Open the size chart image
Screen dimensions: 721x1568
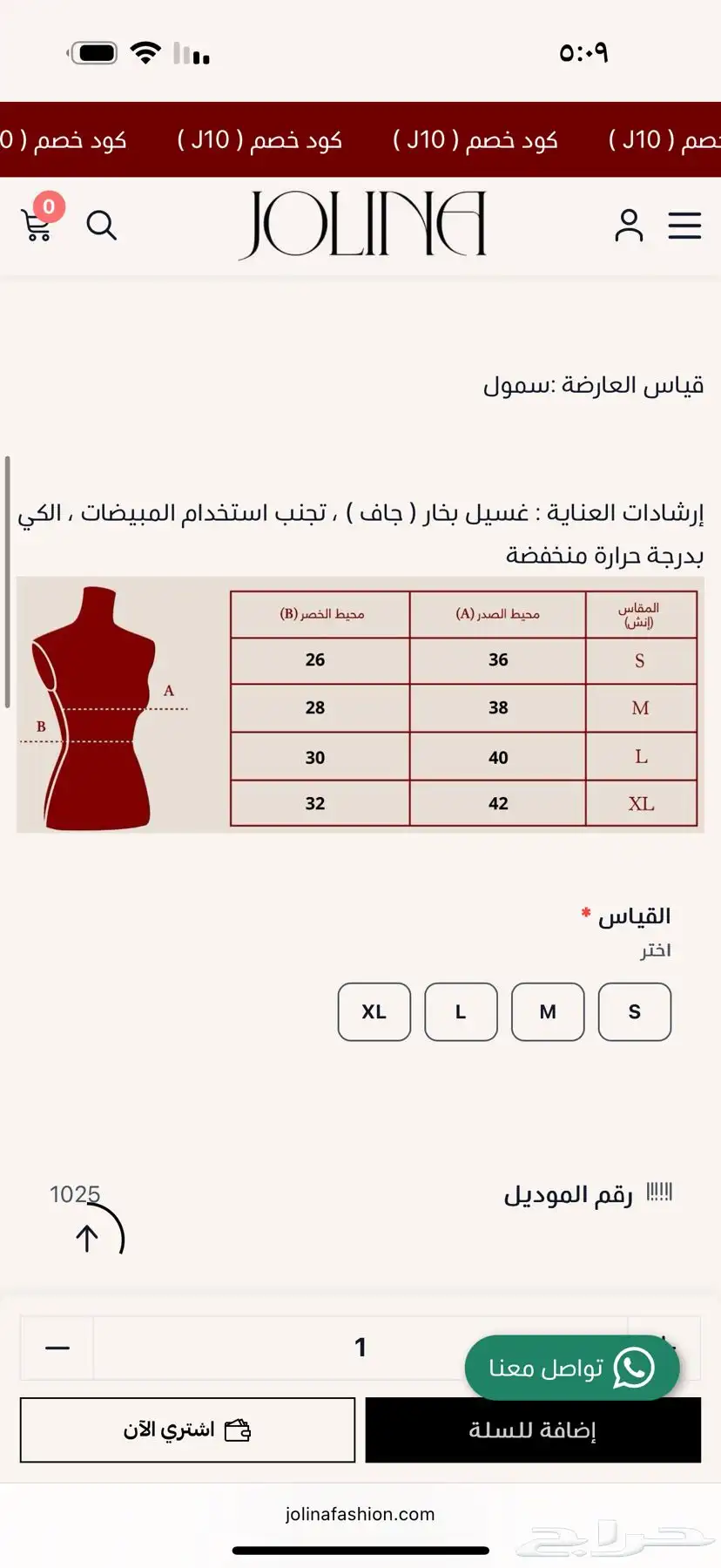(360, 705)
